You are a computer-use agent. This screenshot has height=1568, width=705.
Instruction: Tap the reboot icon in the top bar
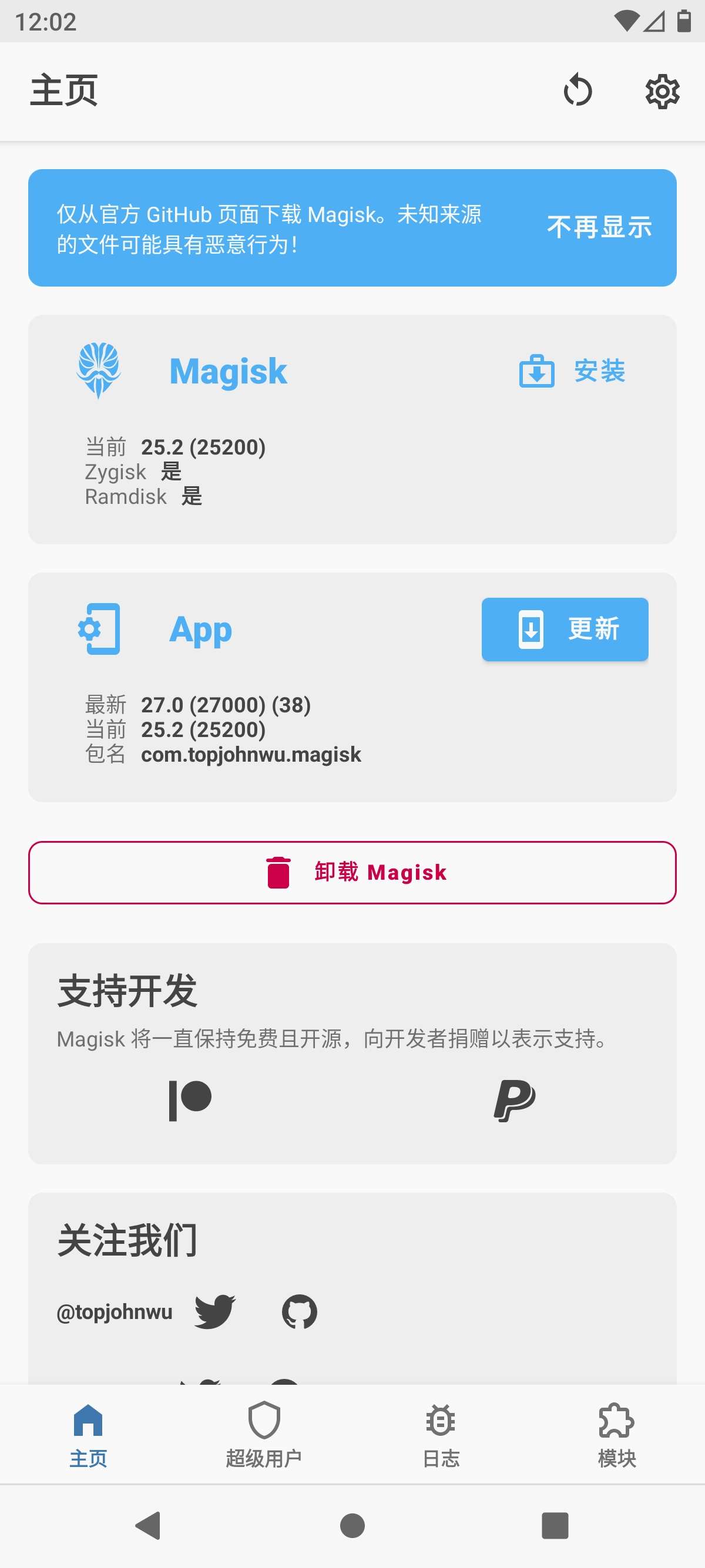577,90
